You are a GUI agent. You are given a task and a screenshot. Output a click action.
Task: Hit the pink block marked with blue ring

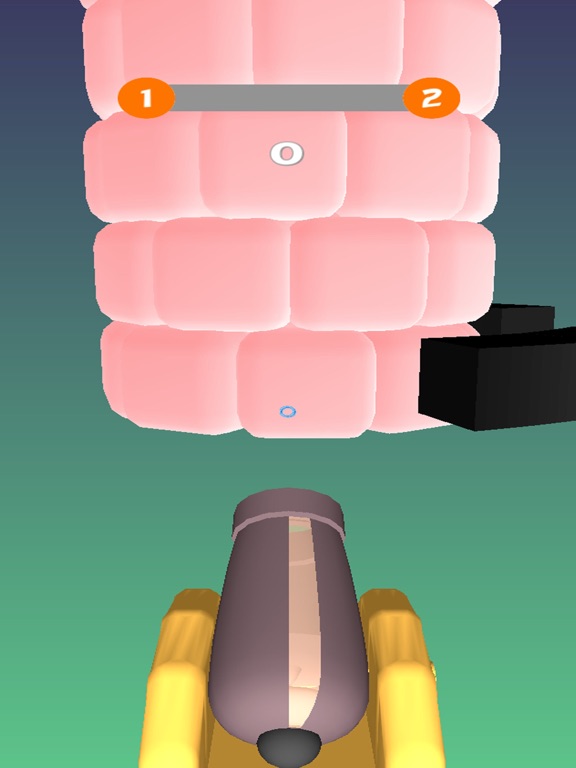(x=306, y=384)
